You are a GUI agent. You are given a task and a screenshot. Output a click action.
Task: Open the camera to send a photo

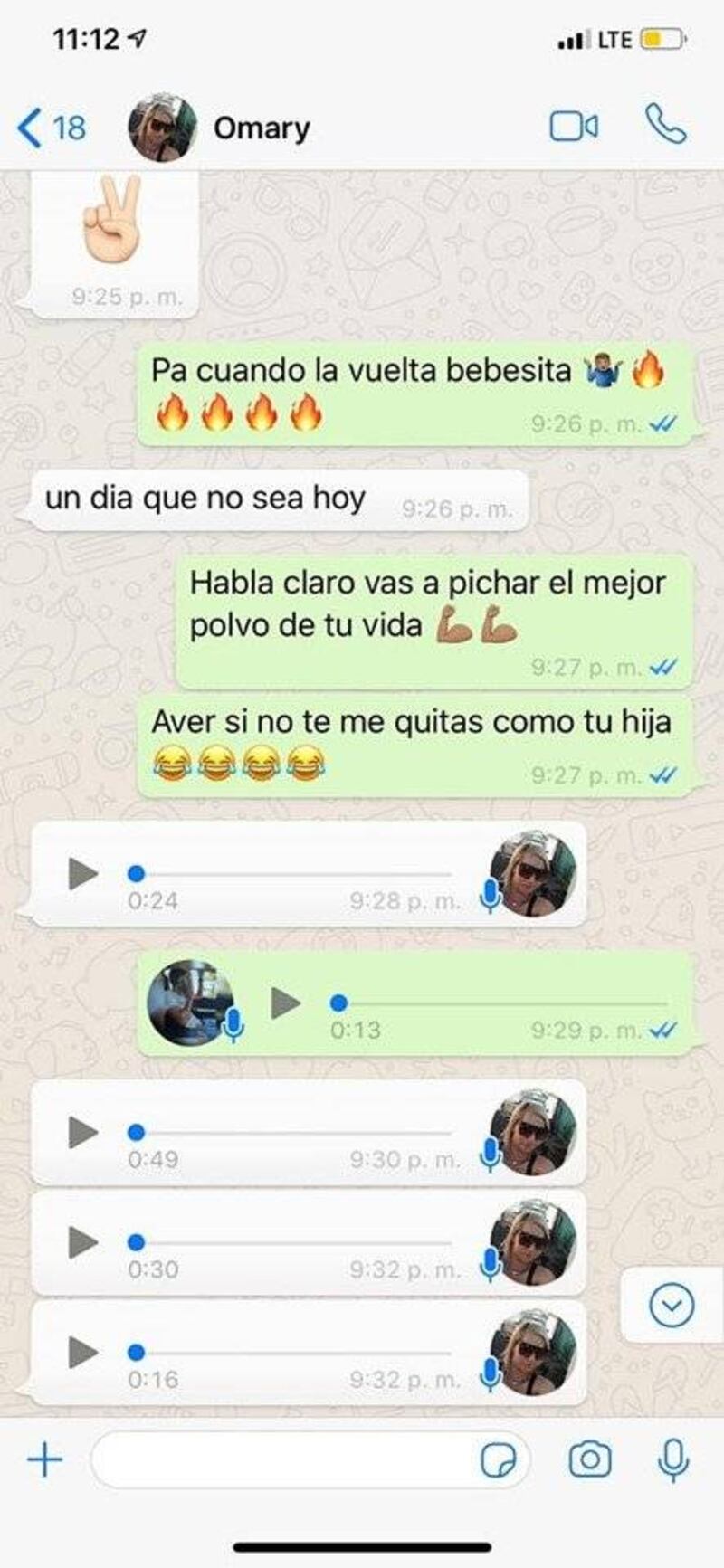click(x=590, y=1459)
